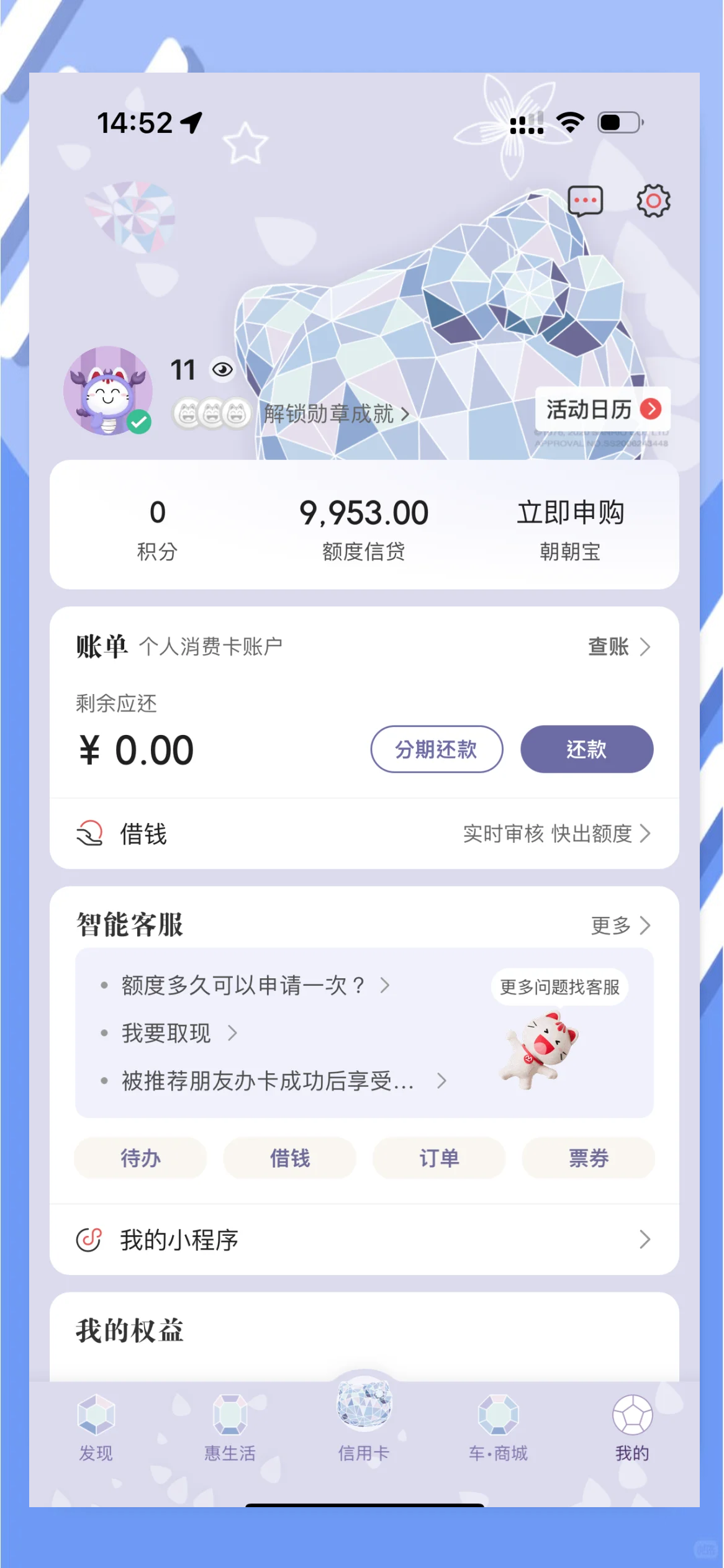Tap the green verified badge on avatar
This screenshot has width=724, height=1568.
(x=139, y=423)
